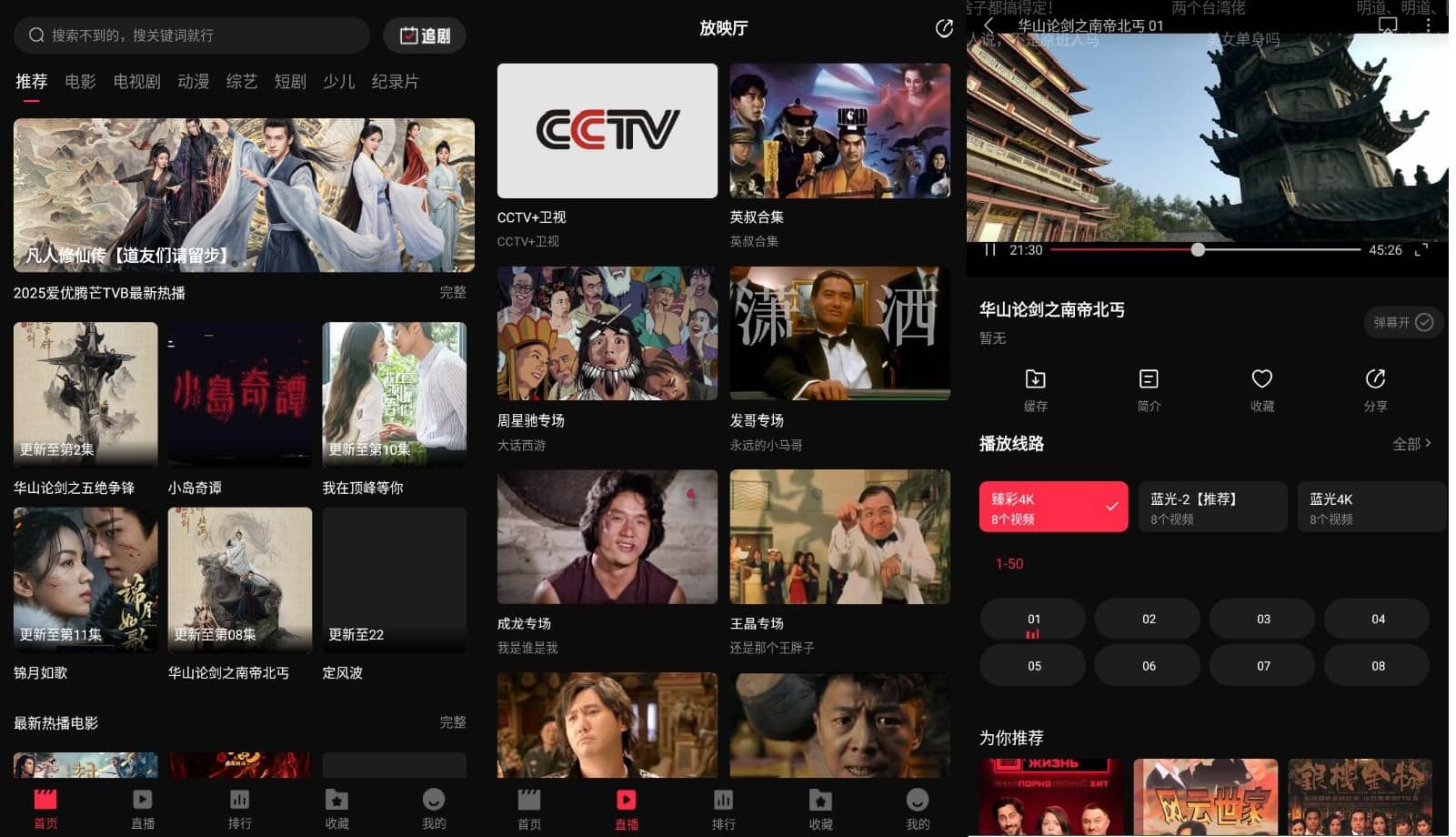1456x837 pixels.
Task: Tap the 缓存 download icon
Action: tap(1035, 388)
